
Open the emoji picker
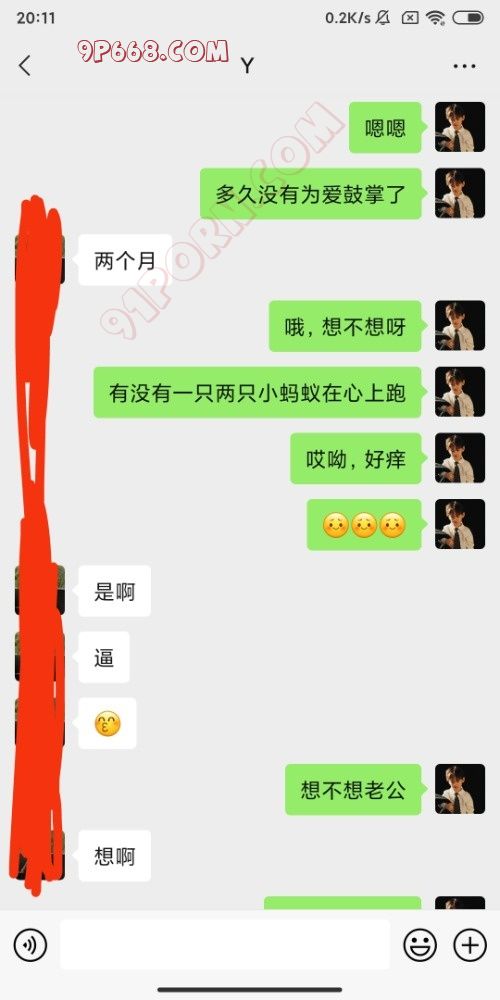pos(421,945)
